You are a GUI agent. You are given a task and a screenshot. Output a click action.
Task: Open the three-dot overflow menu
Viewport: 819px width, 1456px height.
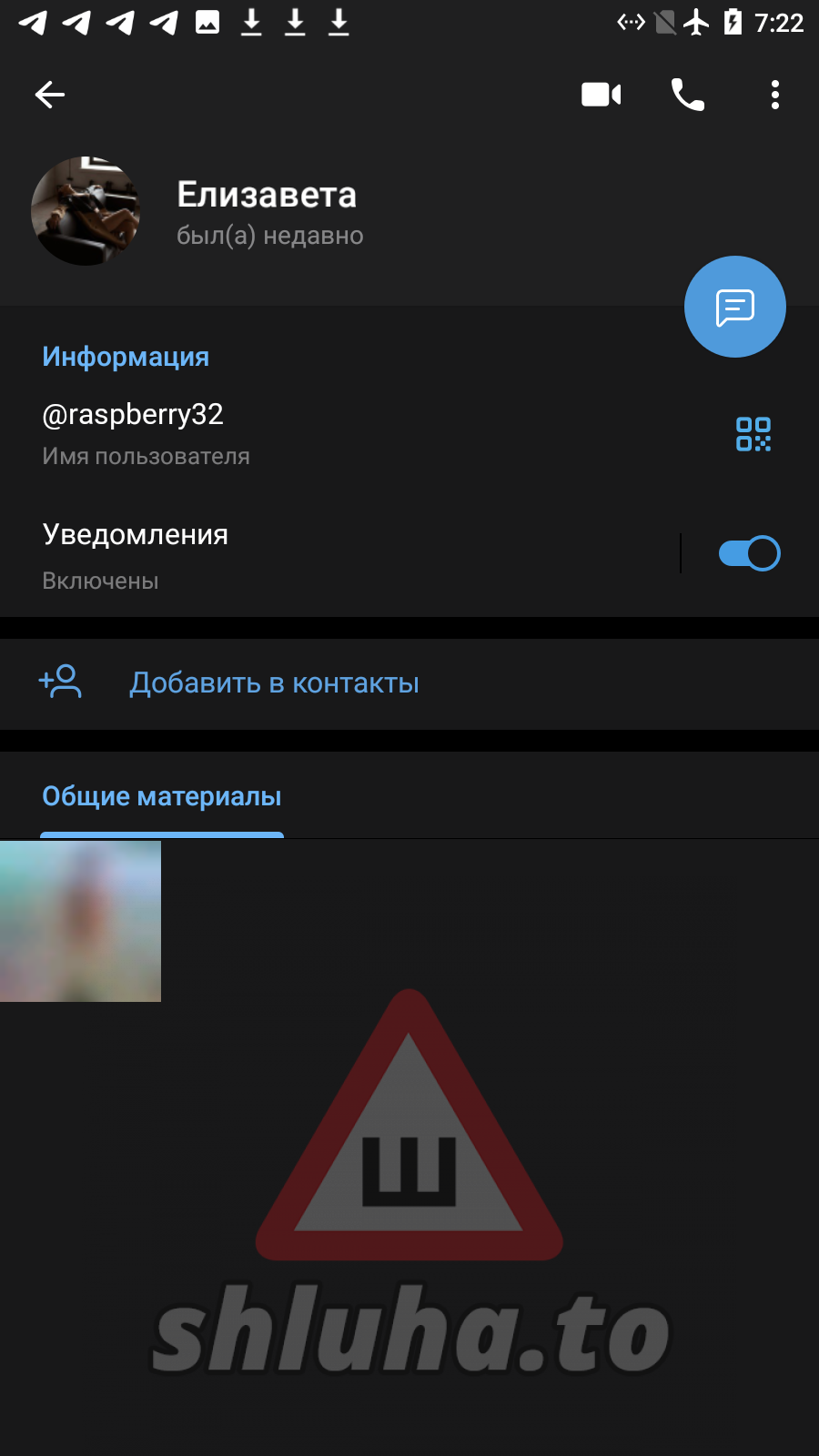coord(774,95)
